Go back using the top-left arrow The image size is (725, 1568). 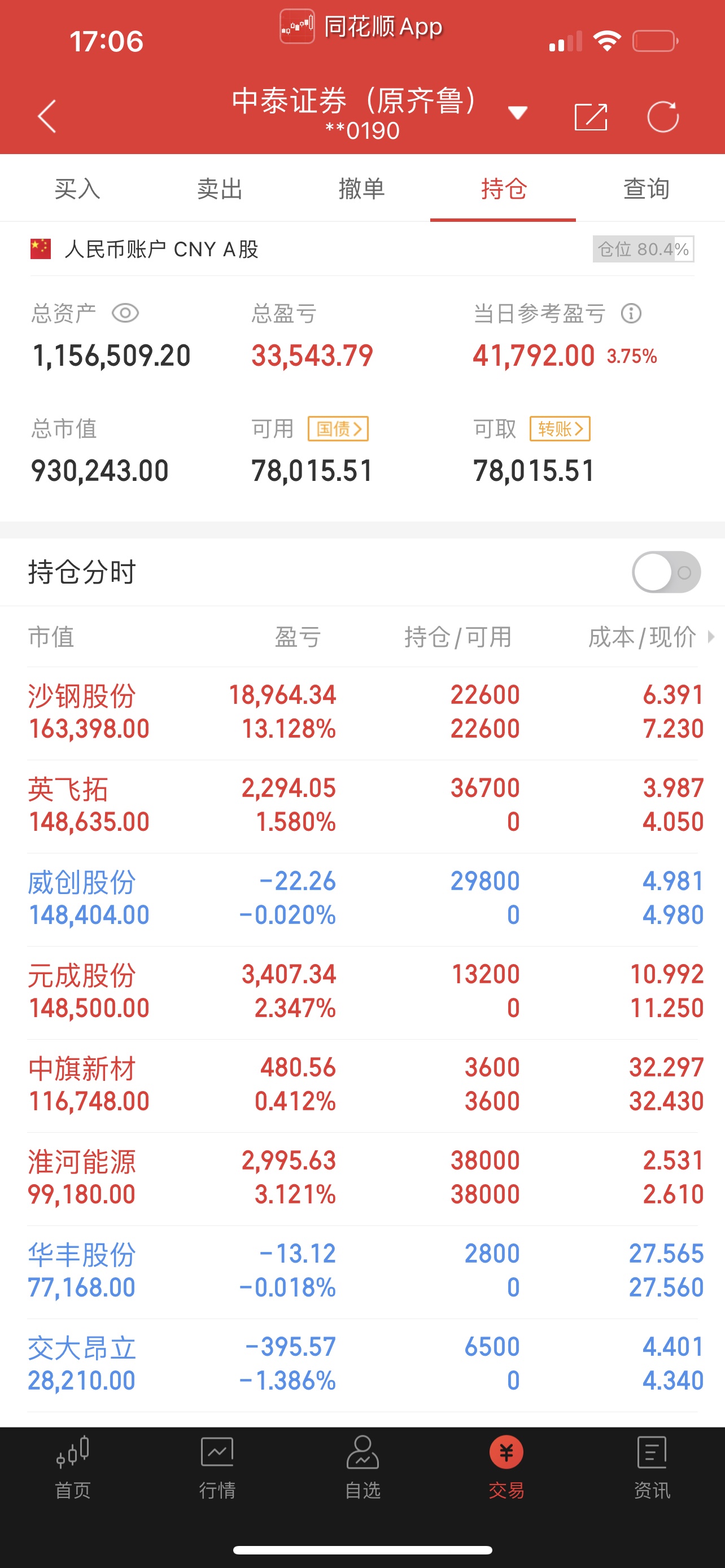pyautogui.click(x=47, y=116)
